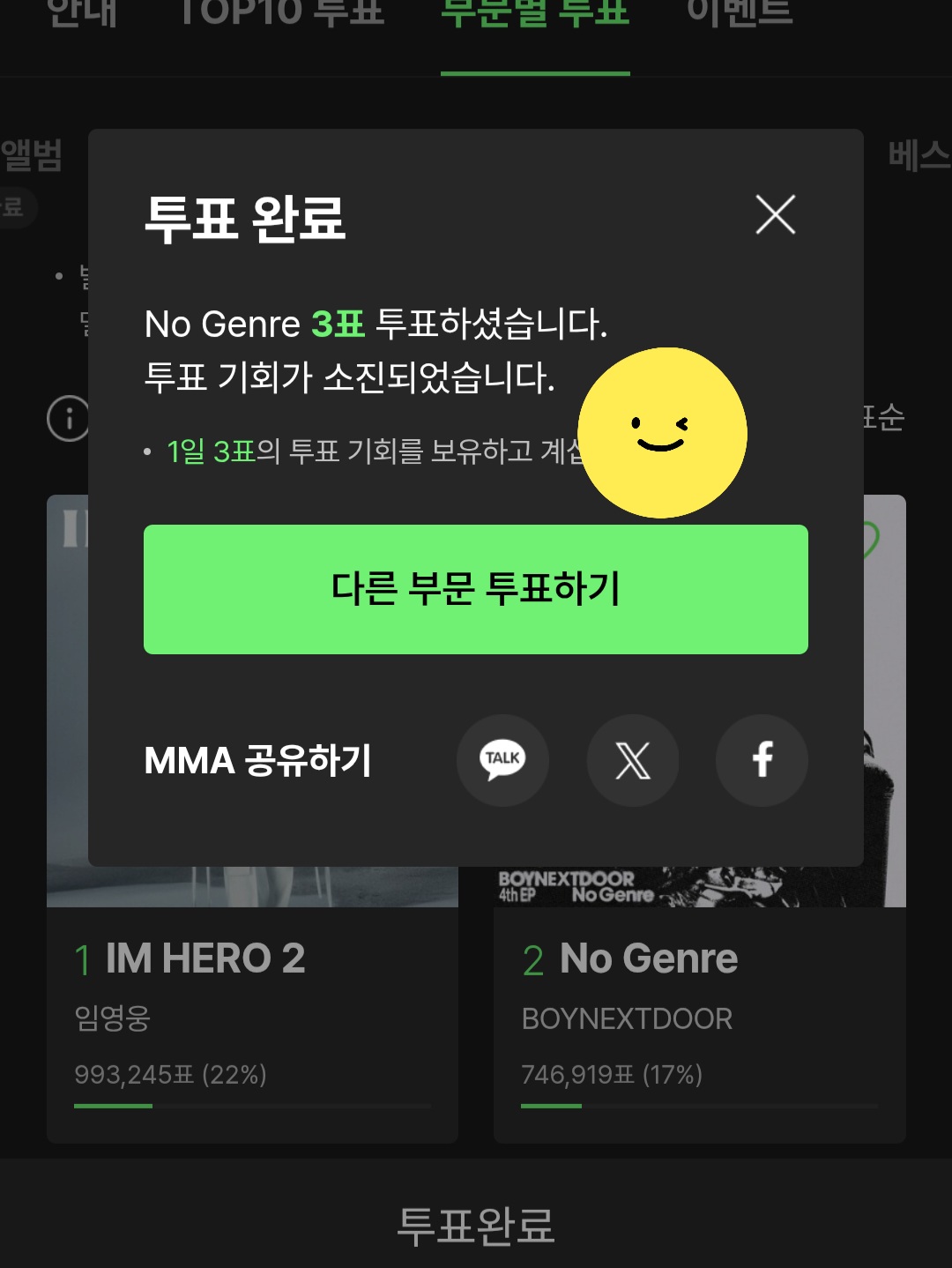Click the vote progress bar under IM HERO 2
The image size is (952, 1268).
253,1105
